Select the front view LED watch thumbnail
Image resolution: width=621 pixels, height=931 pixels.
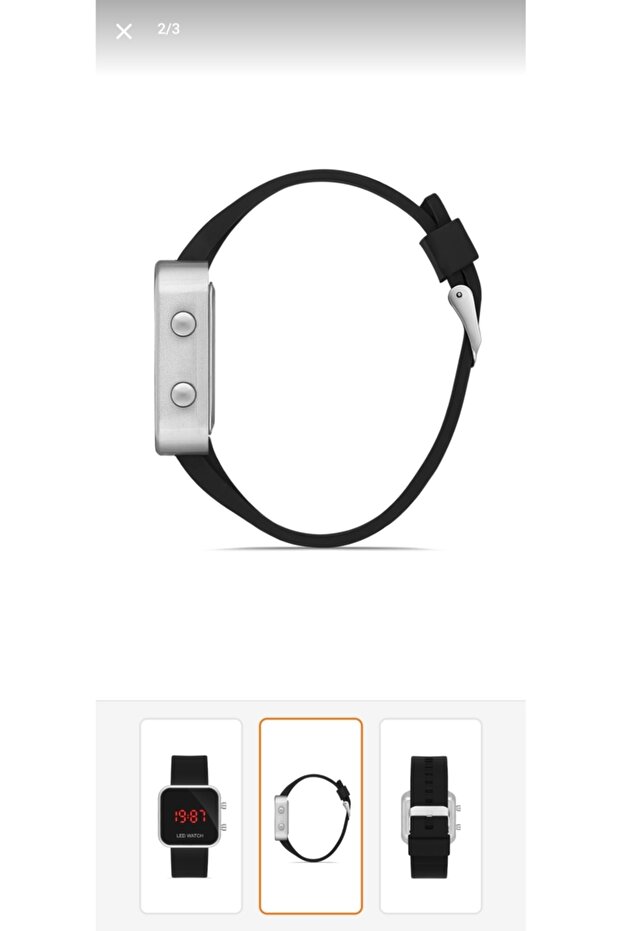point(191,815)
